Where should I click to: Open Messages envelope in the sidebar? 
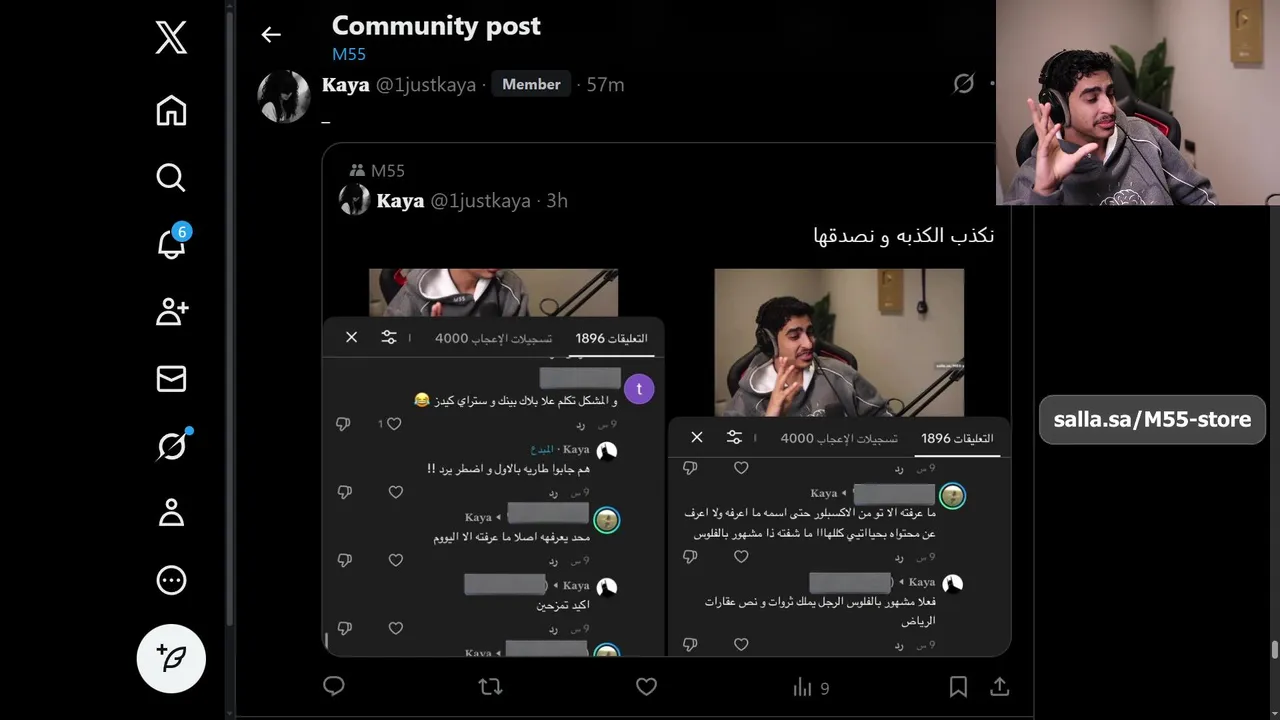click(171, 378)
